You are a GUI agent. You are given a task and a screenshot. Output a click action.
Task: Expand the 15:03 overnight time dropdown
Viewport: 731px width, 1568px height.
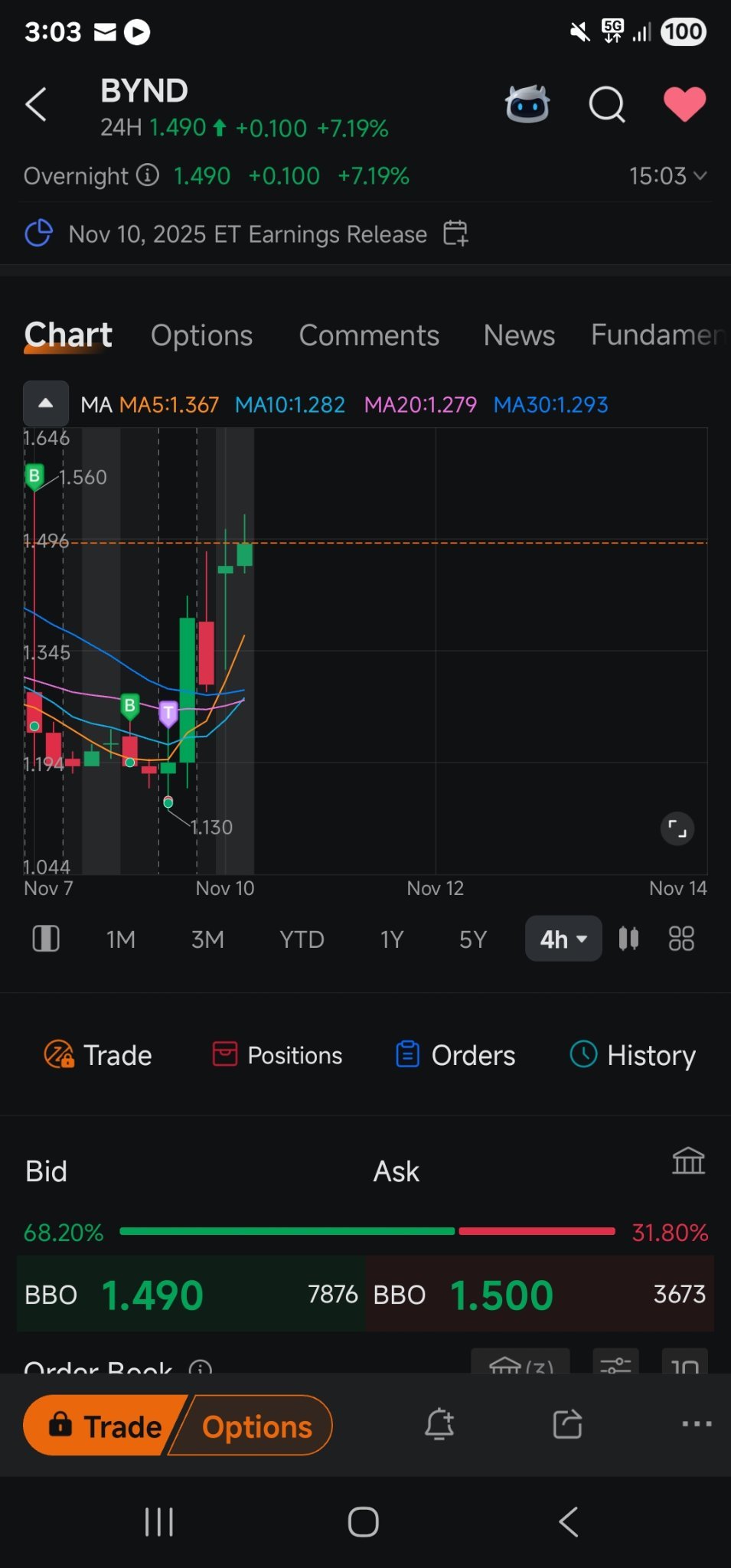tap(667, 176)
